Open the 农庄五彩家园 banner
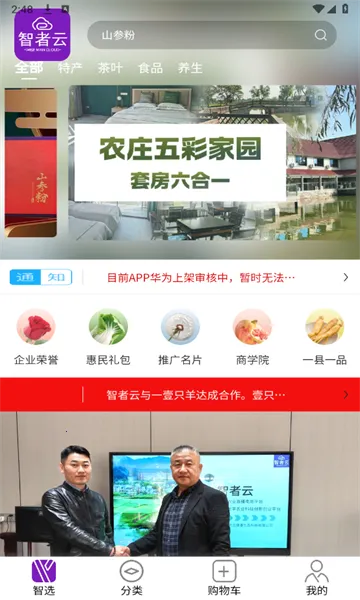The height and width of the screenshot is (600, 360). pos(212,163)
